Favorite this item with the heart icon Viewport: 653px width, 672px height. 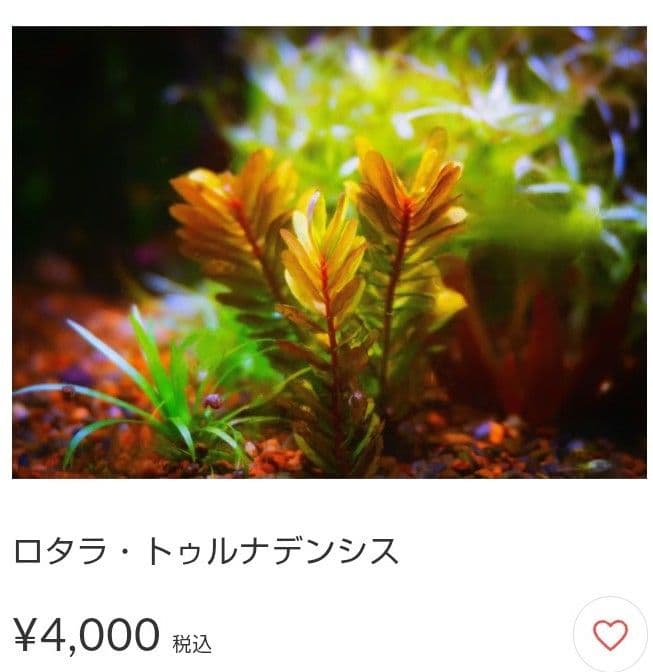pos(610,634)
